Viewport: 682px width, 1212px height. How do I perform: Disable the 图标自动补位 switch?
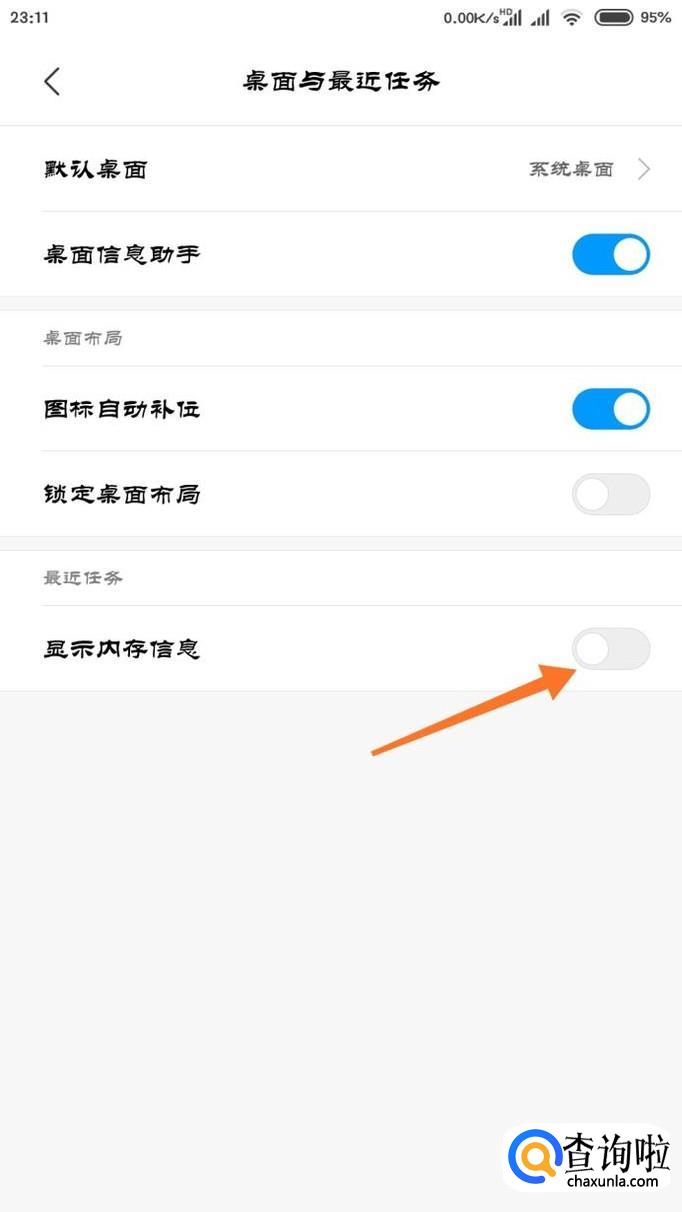click(610, 409)
